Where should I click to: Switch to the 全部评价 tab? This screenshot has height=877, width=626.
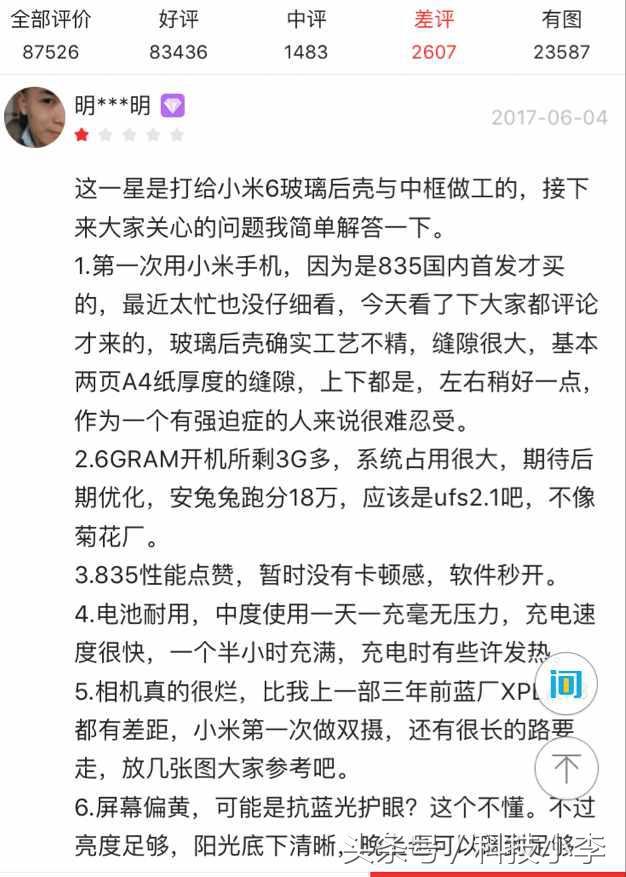(x=50, y=35)
